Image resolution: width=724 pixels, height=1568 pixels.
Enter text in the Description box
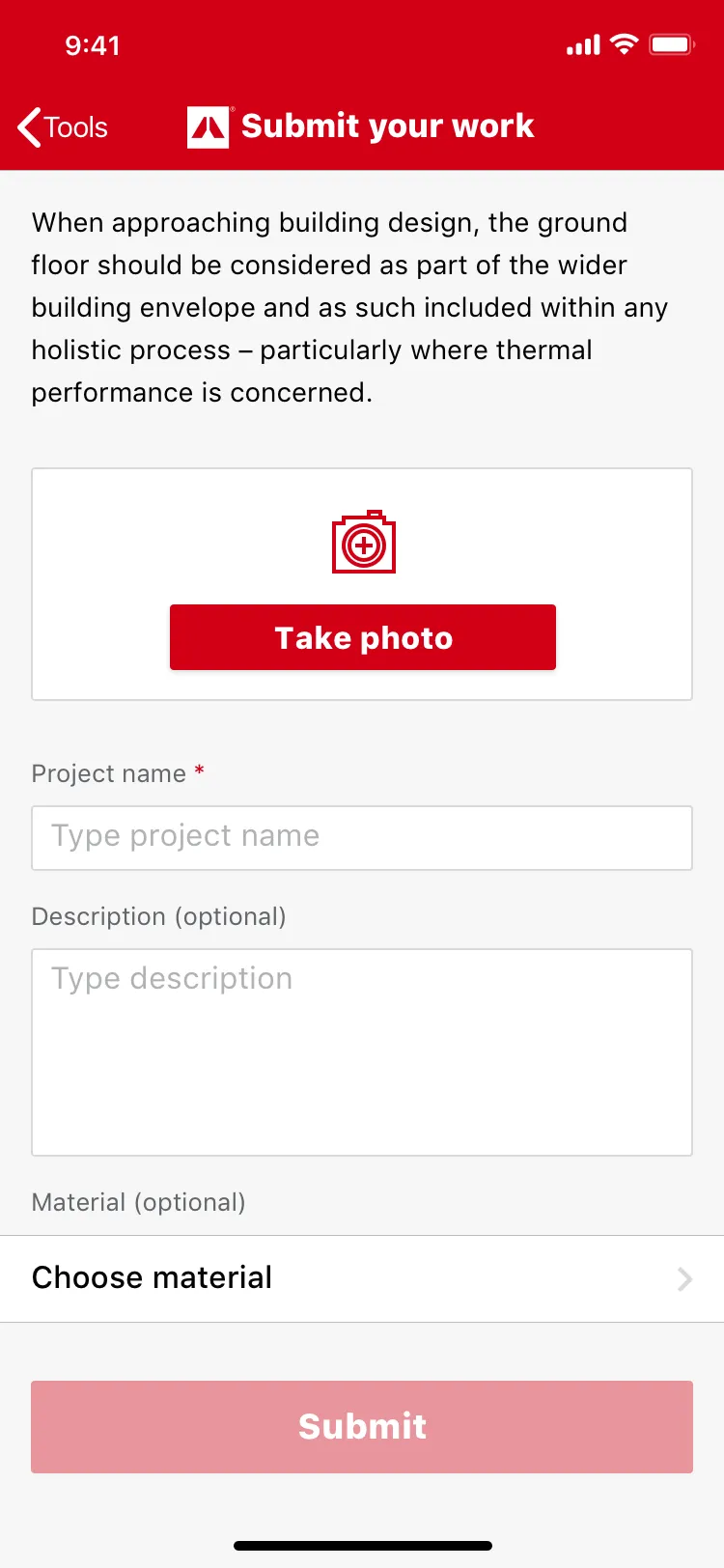point(362,1051)
